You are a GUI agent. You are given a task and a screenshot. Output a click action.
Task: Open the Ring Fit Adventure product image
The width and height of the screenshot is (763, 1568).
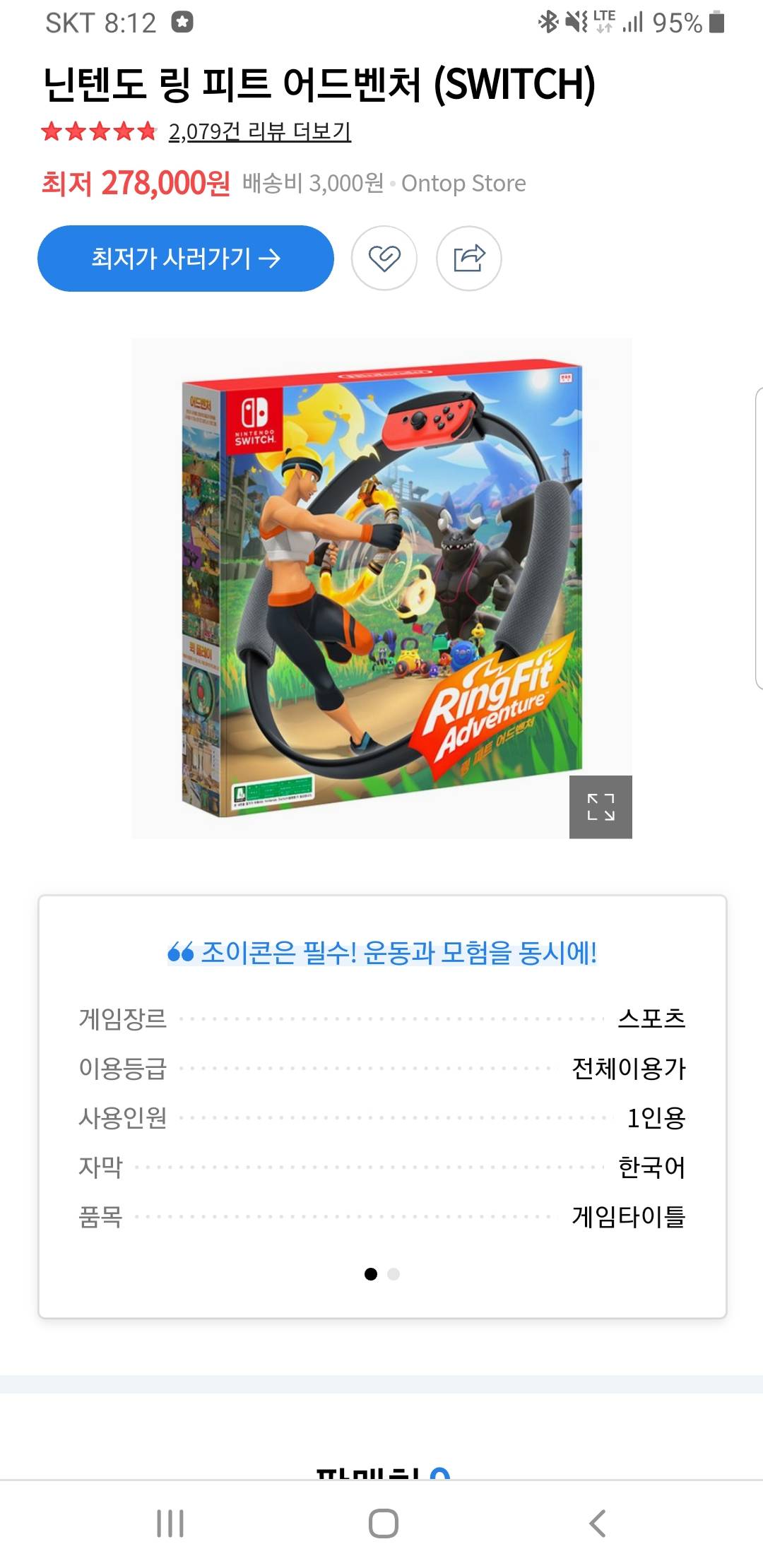tap(381, 588)
